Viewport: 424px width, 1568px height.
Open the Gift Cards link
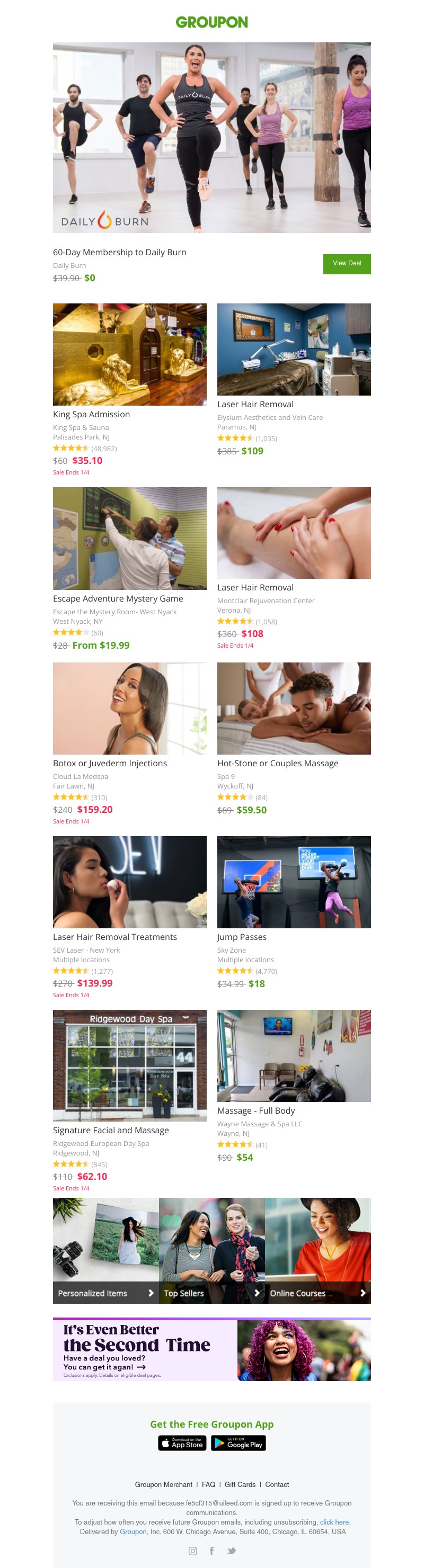[240, 1485]
